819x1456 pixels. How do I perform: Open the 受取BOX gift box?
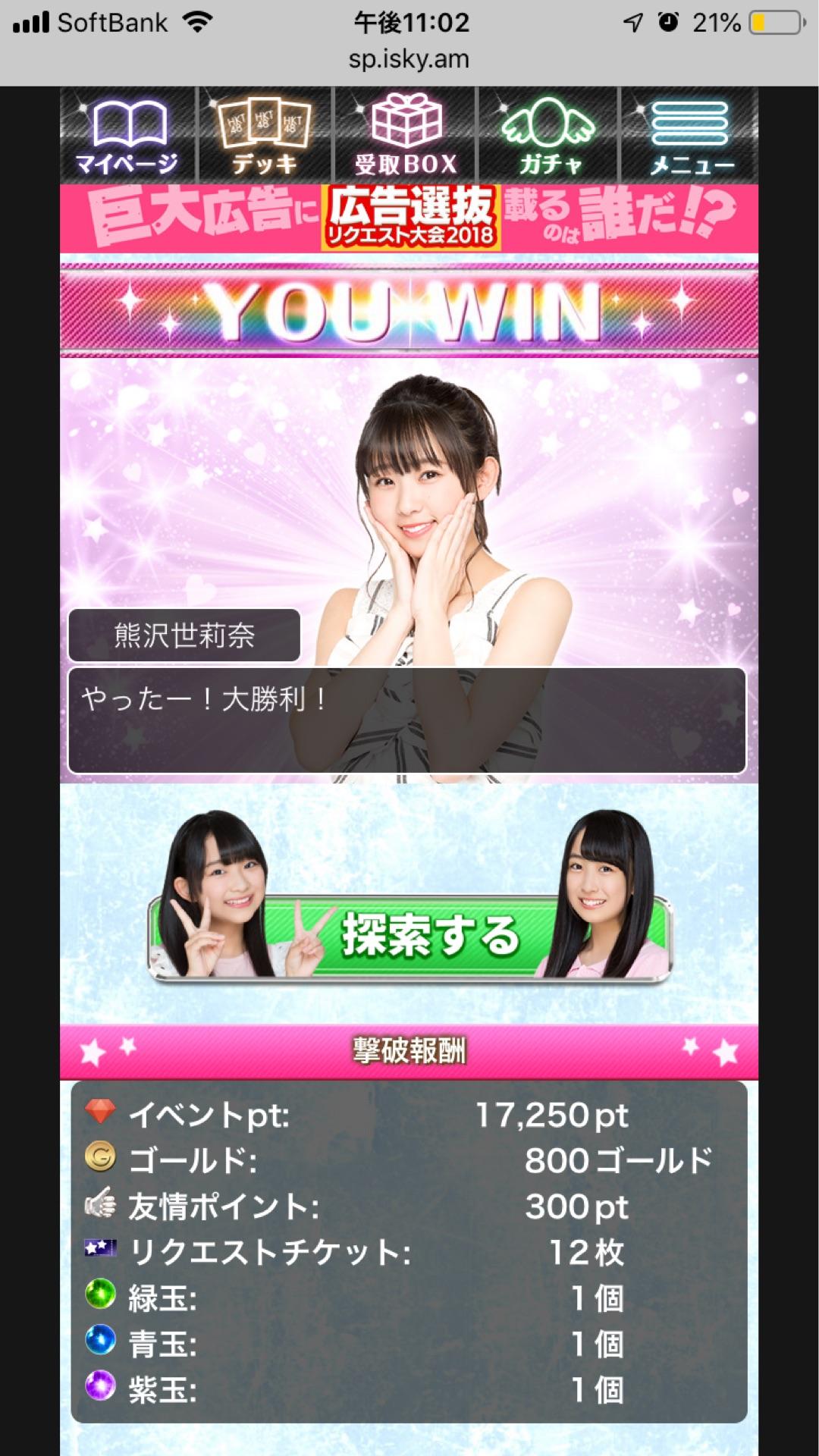[x=406, y=135]
